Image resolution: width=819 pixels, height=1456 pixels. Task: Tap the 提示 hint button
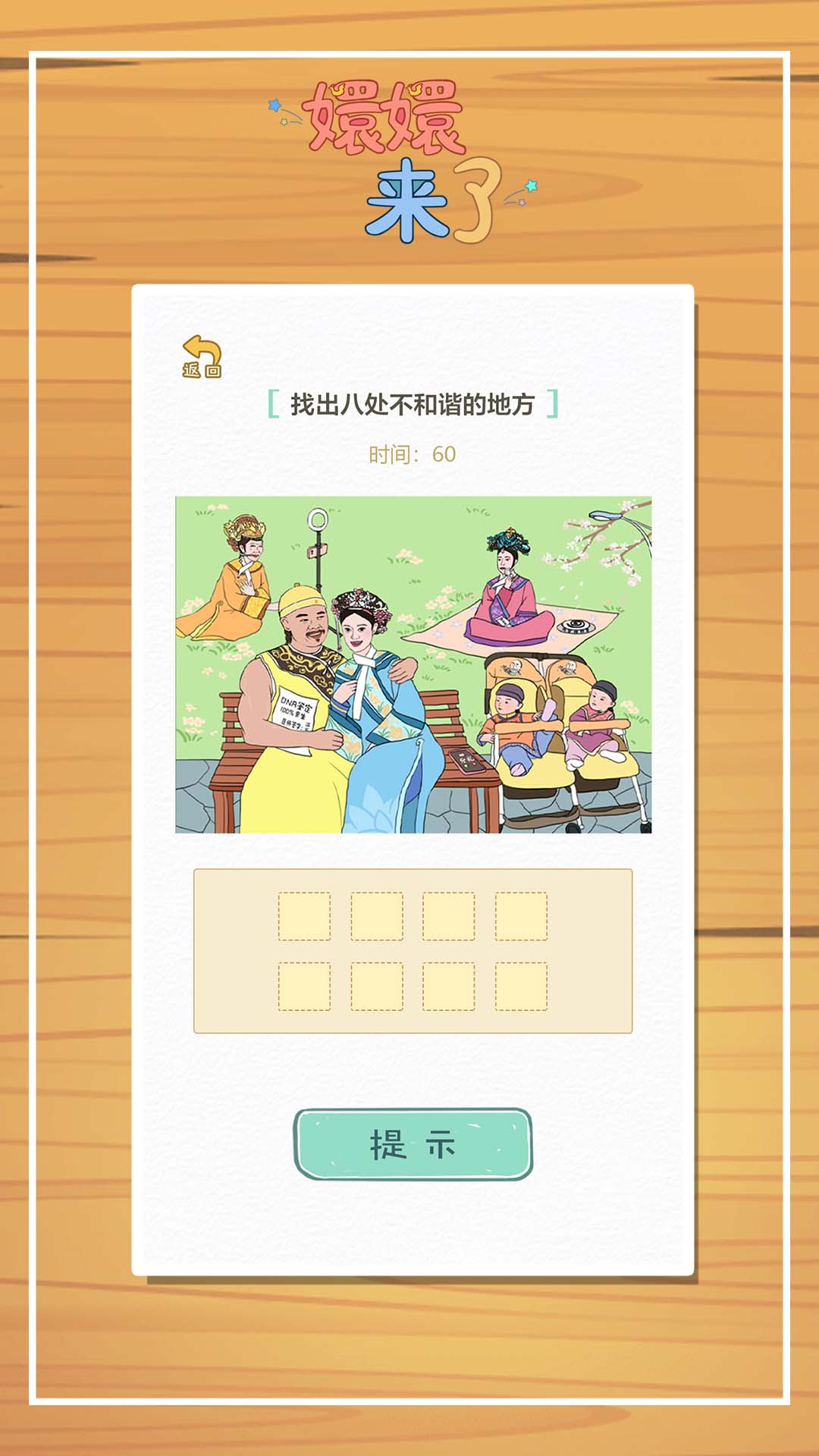pos(413,1144)
